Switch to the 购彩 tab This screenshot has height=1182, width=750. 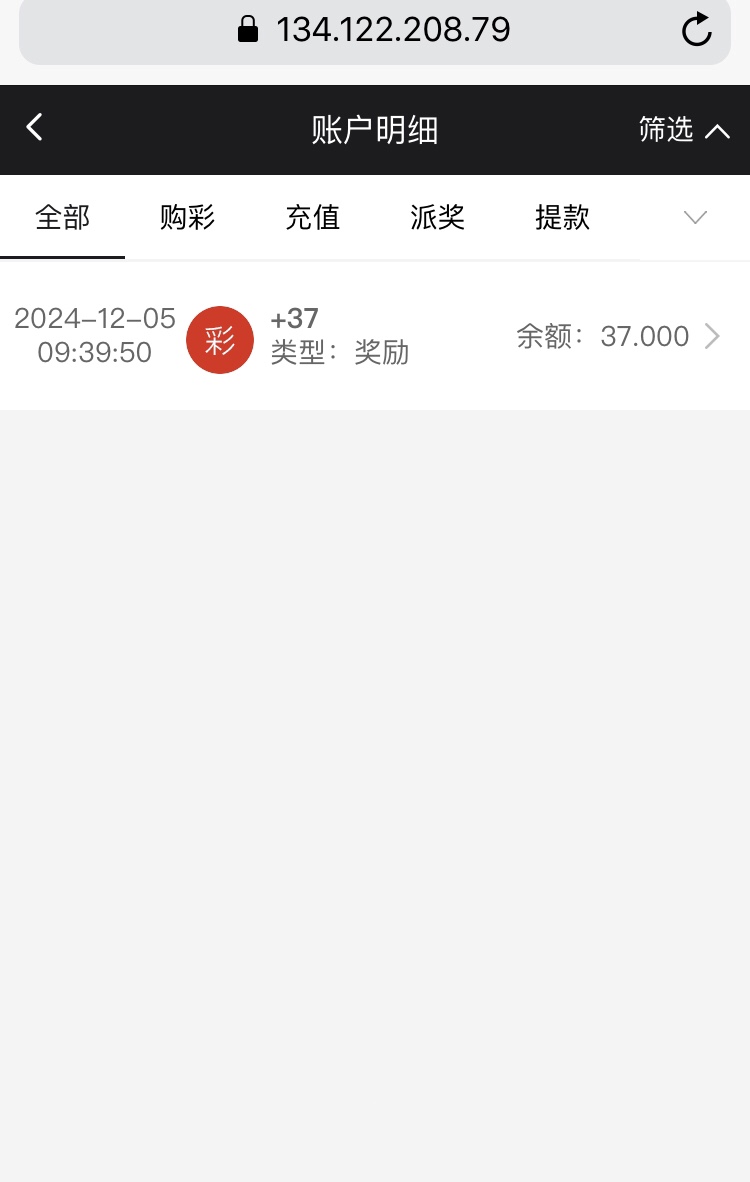click(x=187, y=218)
